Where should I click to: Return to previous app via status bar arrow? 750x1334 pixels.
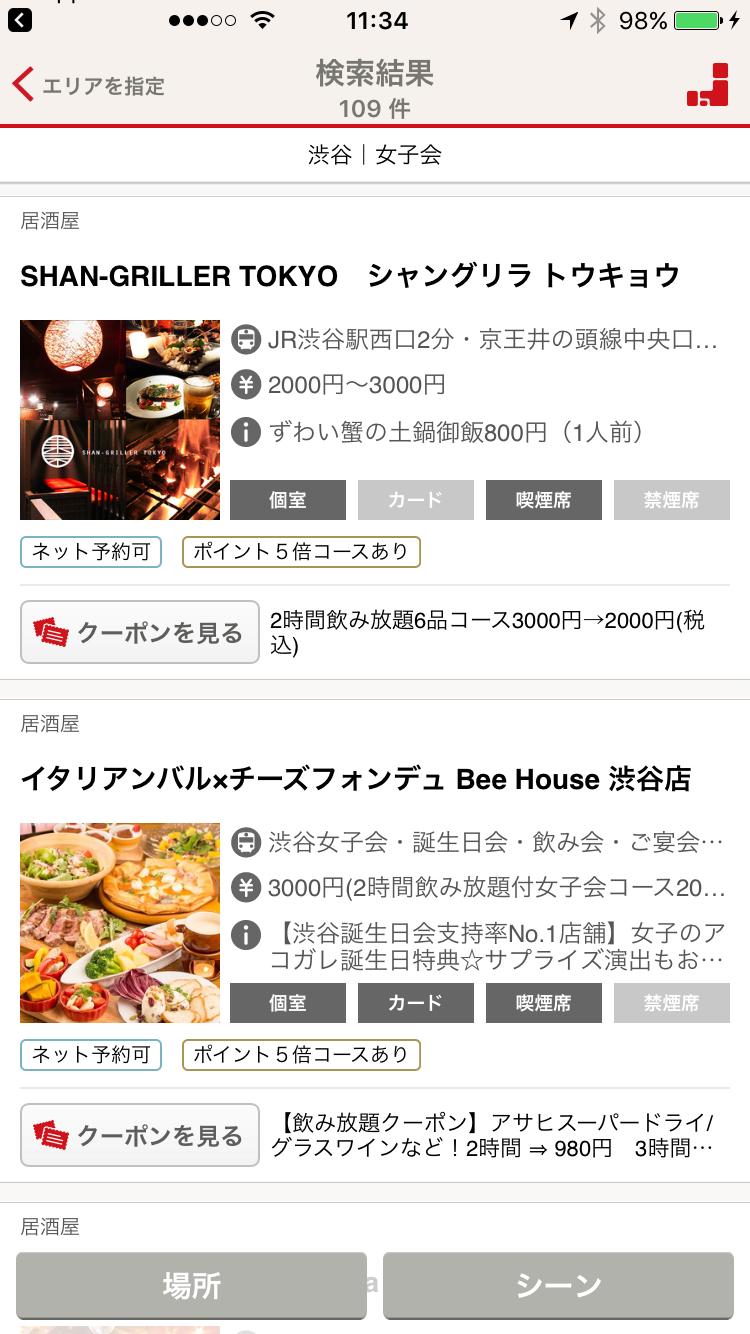click(20, 20)
